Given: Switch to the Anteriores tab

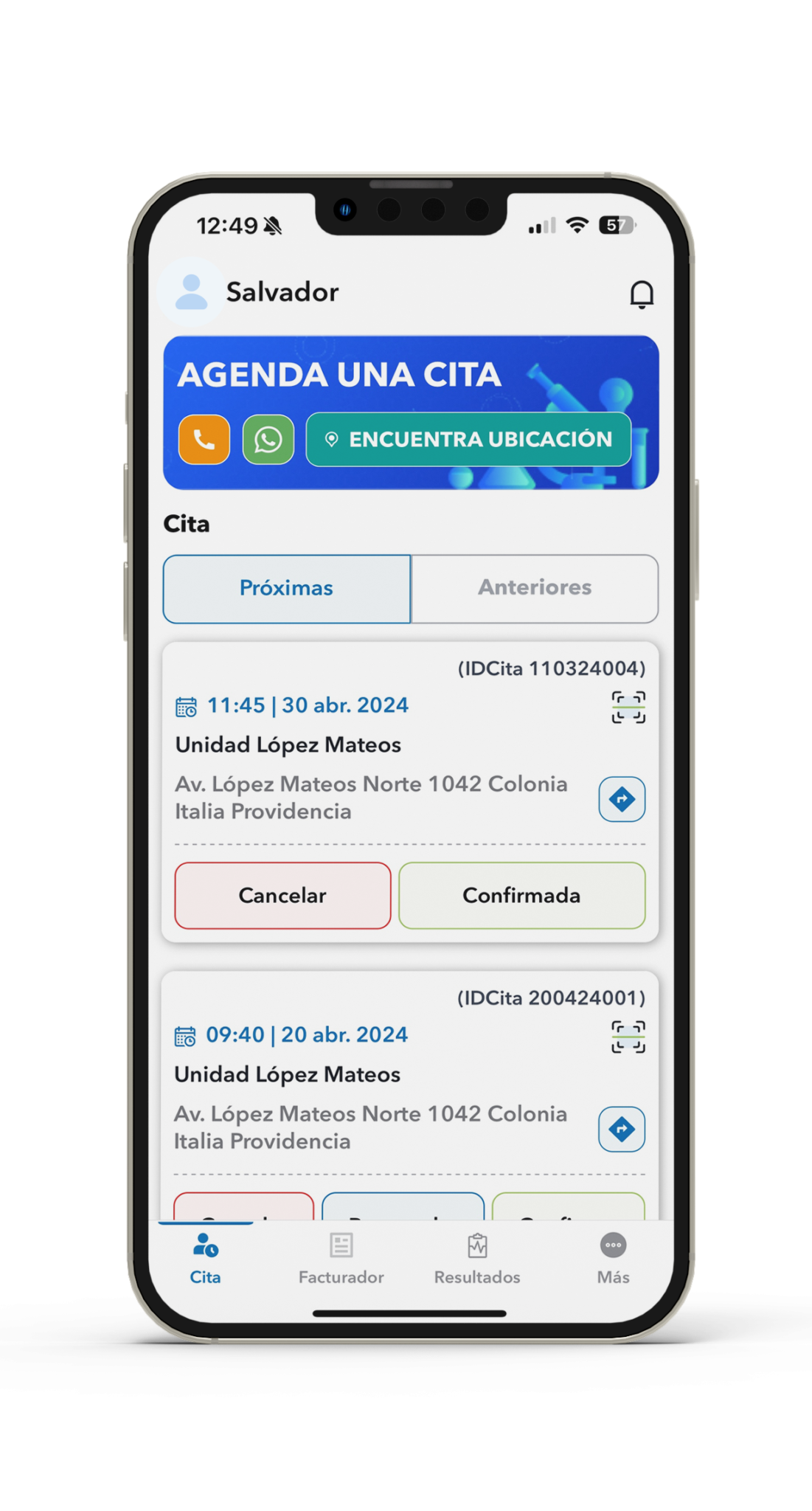Looking at the screenshot, I should click(x=535, y=588).
